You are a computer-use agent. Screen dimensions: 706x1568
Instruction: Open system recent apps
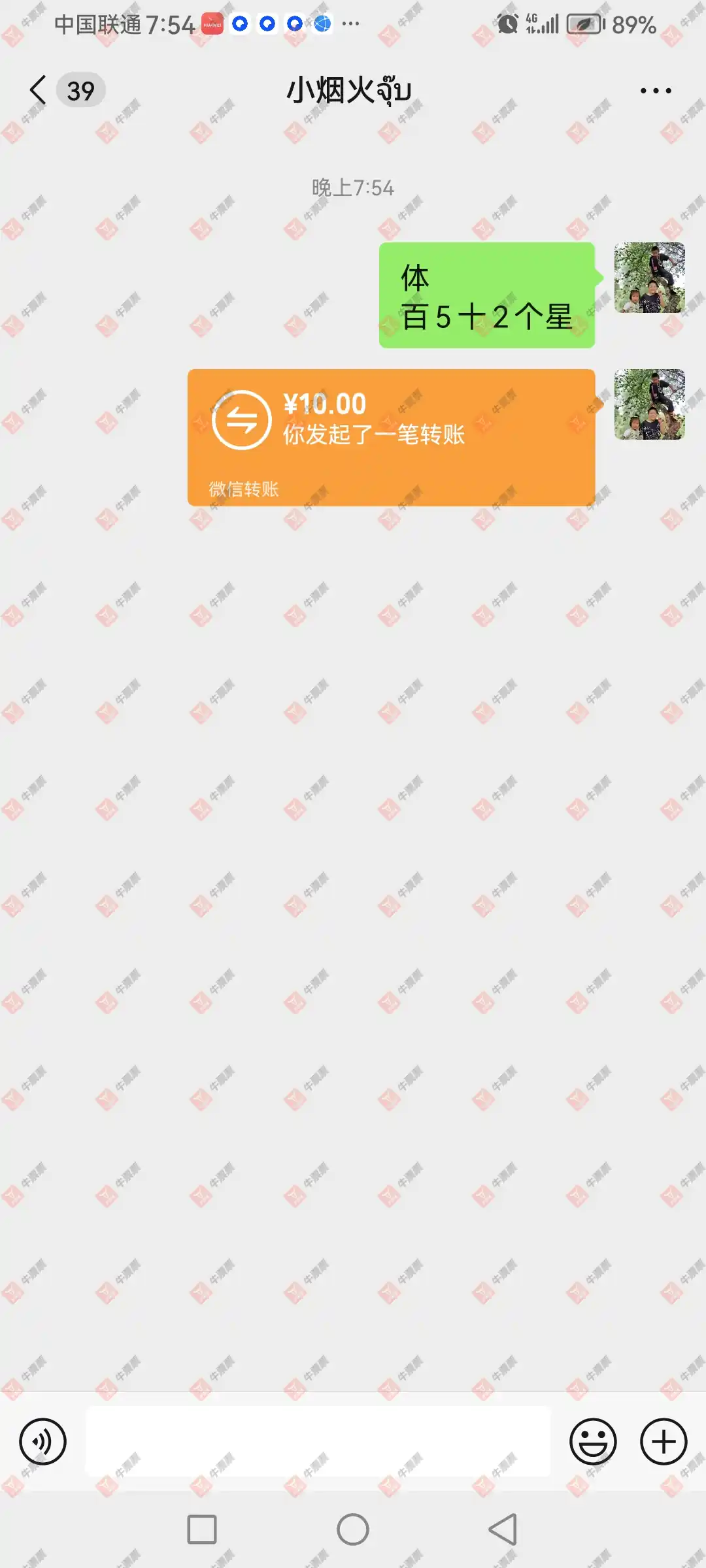202,1529
